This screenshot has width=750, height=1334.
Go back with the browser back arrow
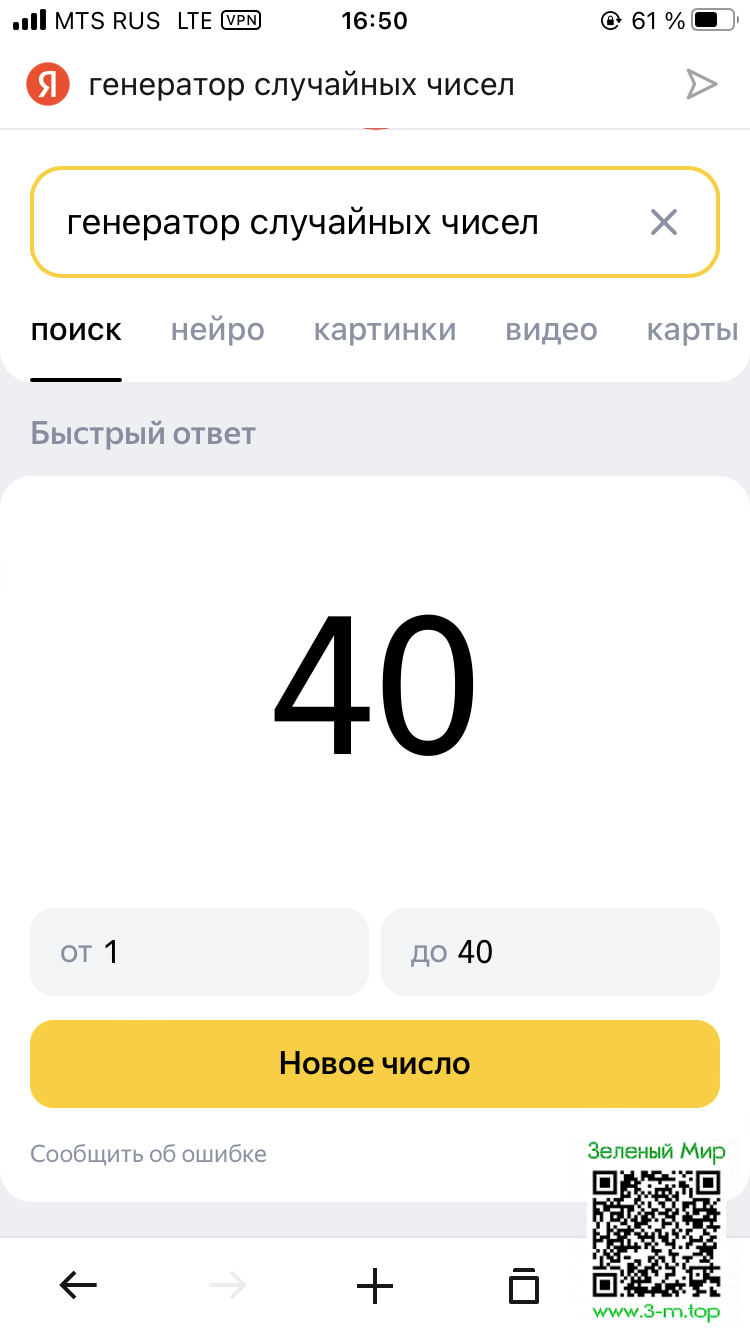78,1286
